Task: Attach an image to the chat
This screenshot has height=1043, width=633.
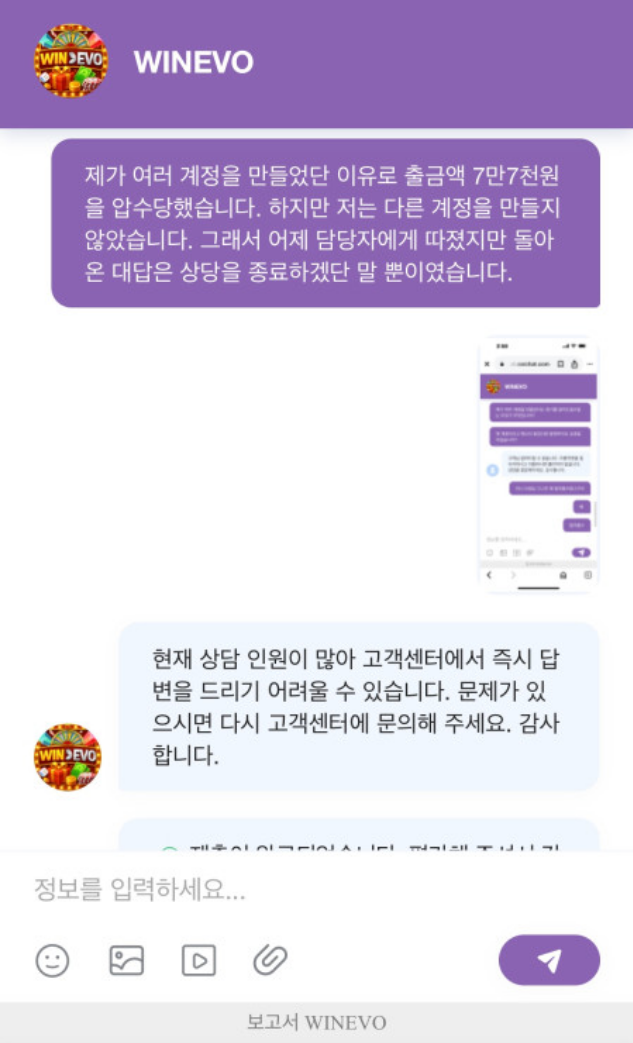Action: pos(126,961)
